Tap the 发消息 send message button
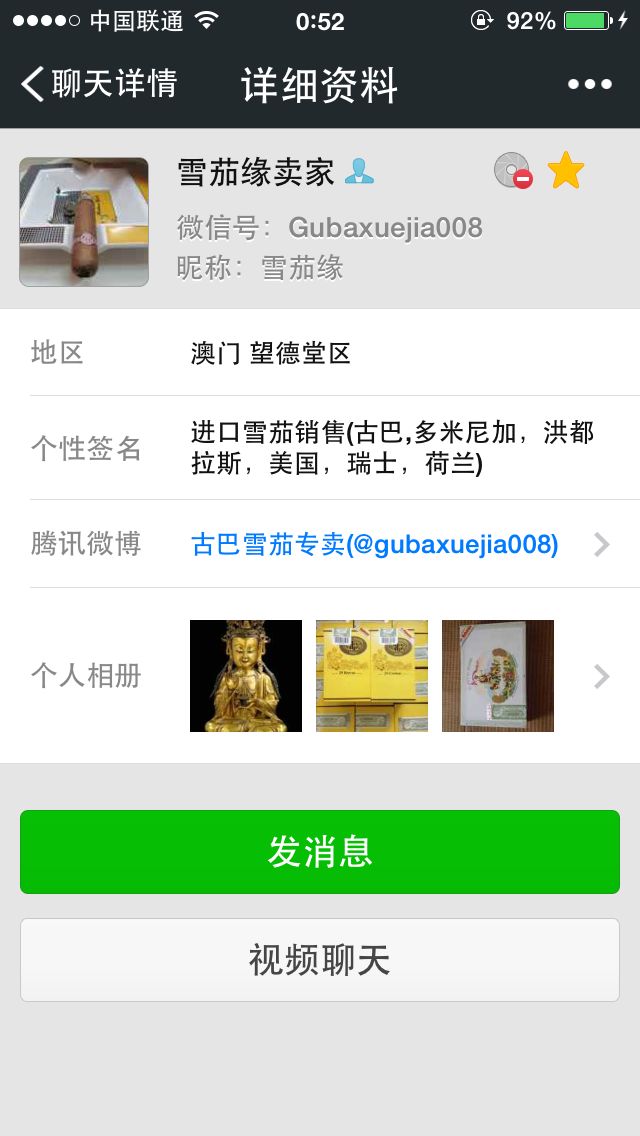This screenshot has height=1136, width=640. pyautogui.click(x=320, y=851)
